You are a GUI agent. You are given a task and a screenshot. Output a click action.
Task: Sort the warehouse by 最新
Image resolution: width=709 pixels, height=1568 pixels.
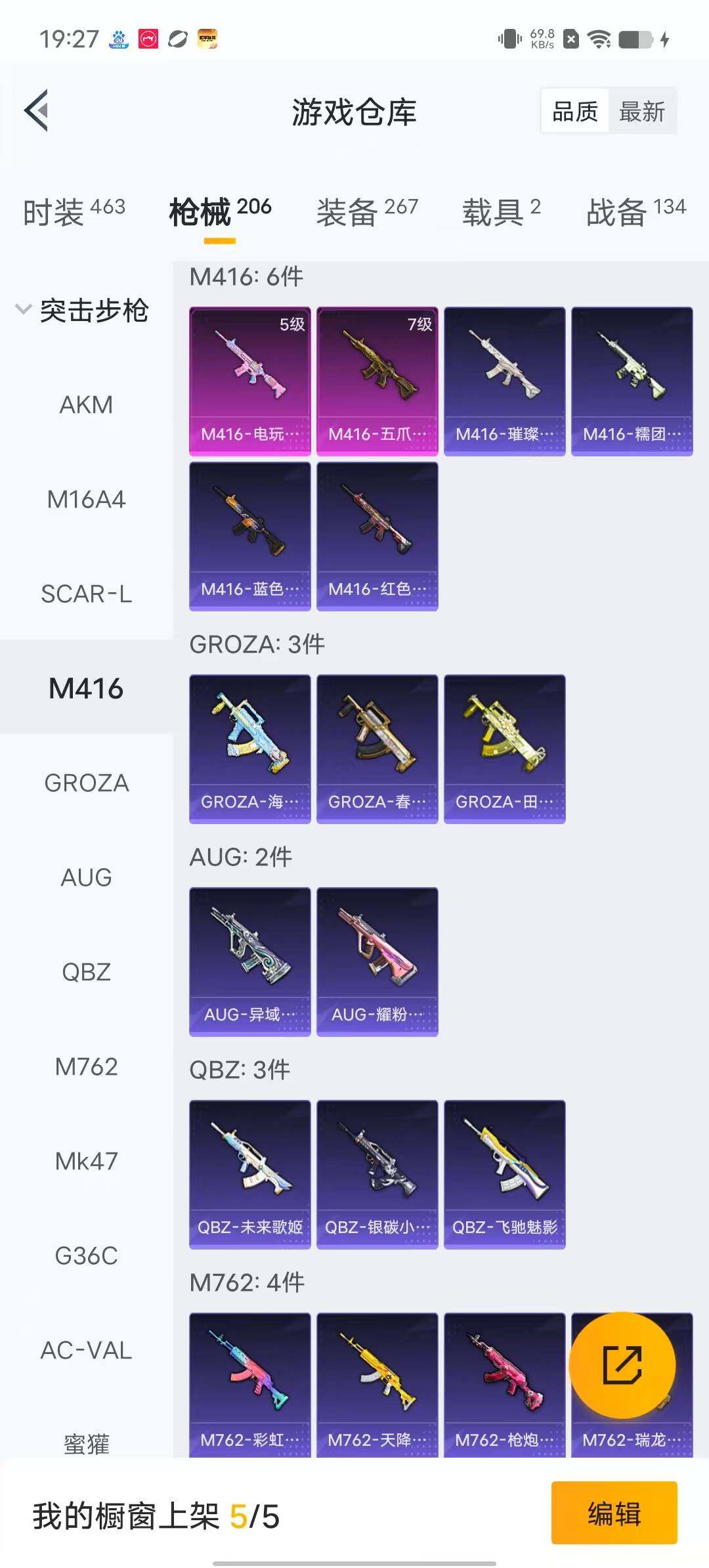tap(641, 112)
